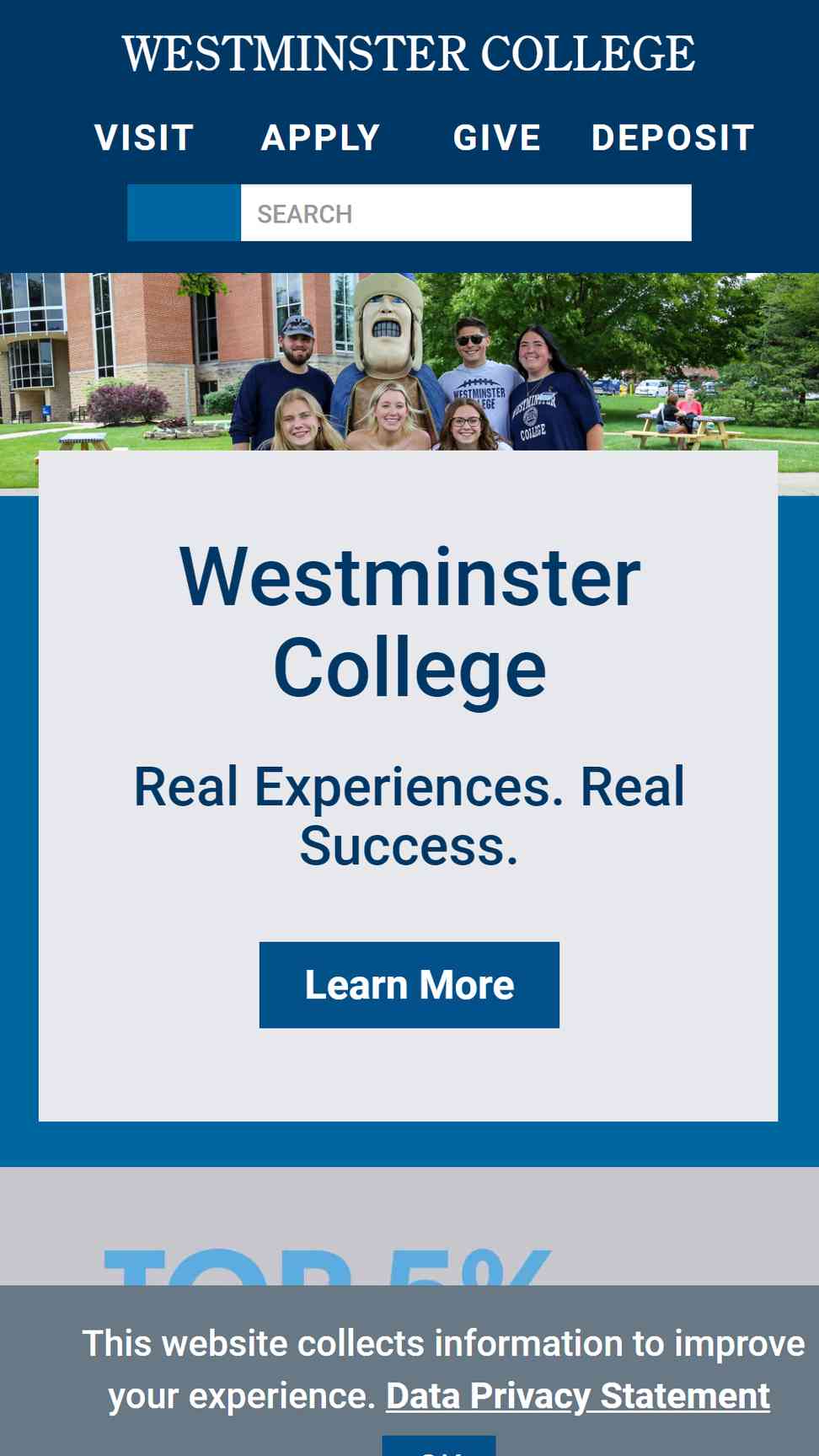Tap the Learn More button

pyautogui.click(x=409, y=985)
